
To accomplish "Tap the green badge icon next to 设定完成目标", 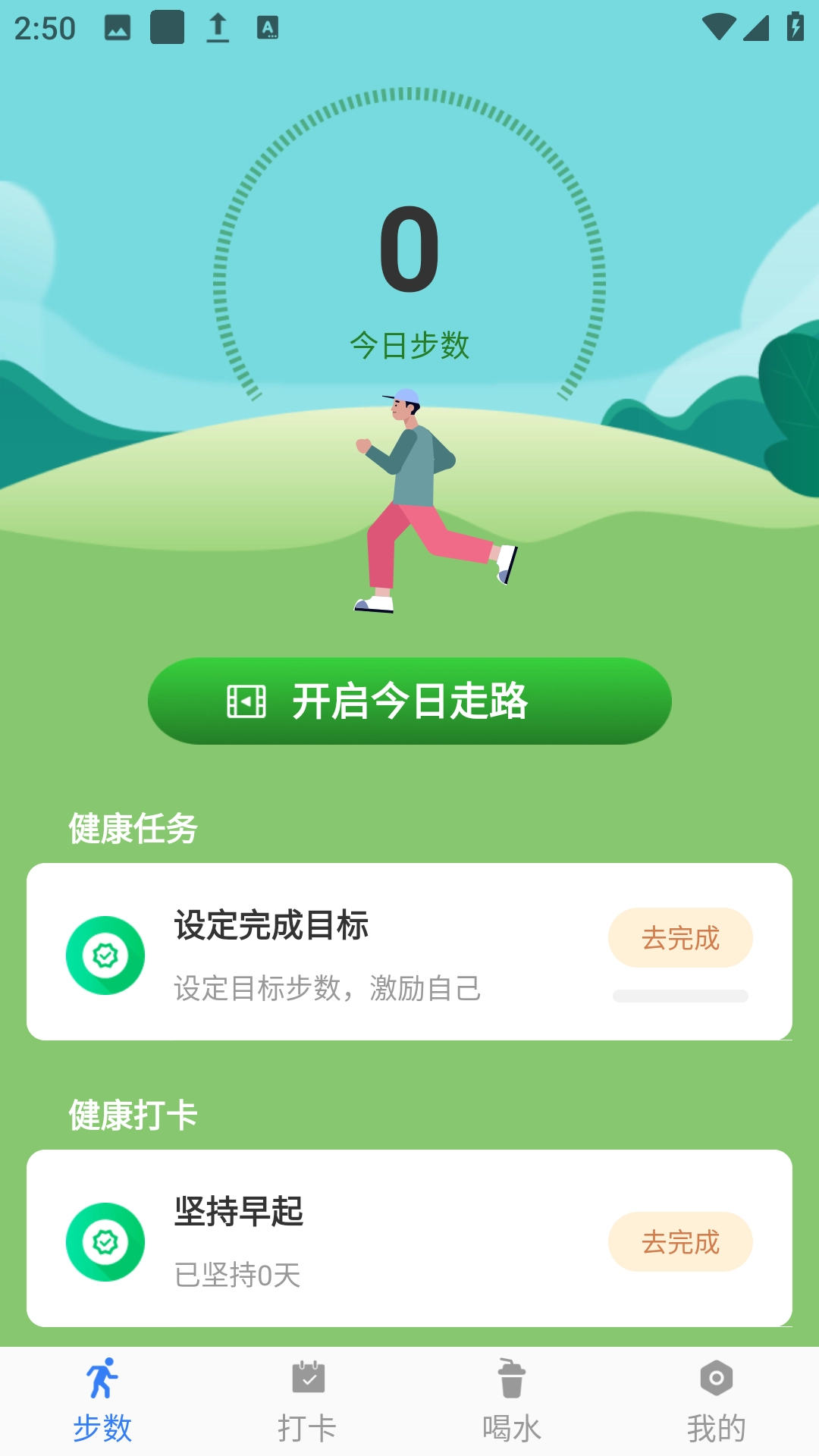I will (x=106, y=954).
